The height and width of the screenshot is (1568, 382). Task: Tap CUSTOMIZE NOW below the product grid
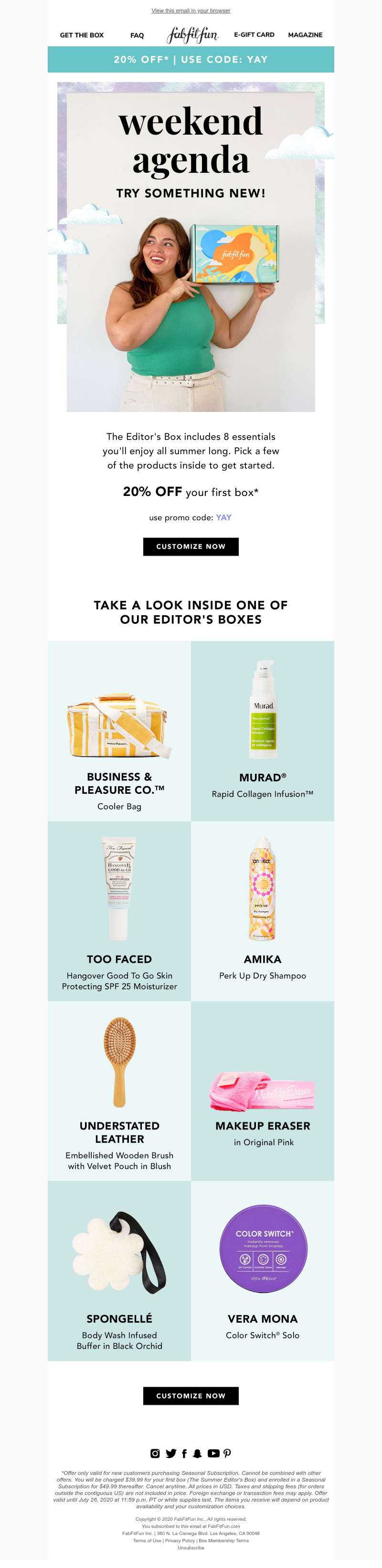tap(191, 1396)
